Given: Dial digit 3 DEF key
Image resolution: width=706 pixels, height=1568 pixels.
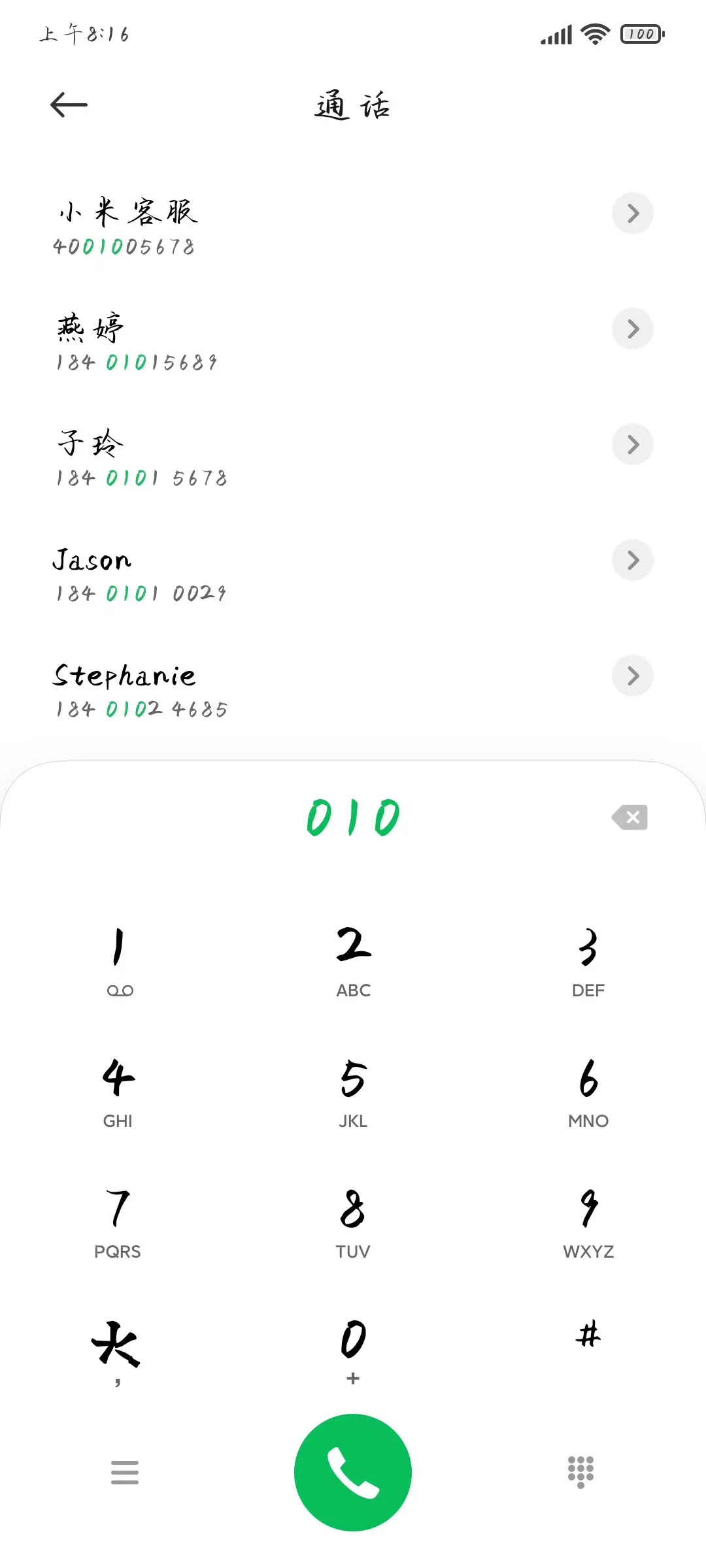Looking at the screenshot, I should coord(588,960).
